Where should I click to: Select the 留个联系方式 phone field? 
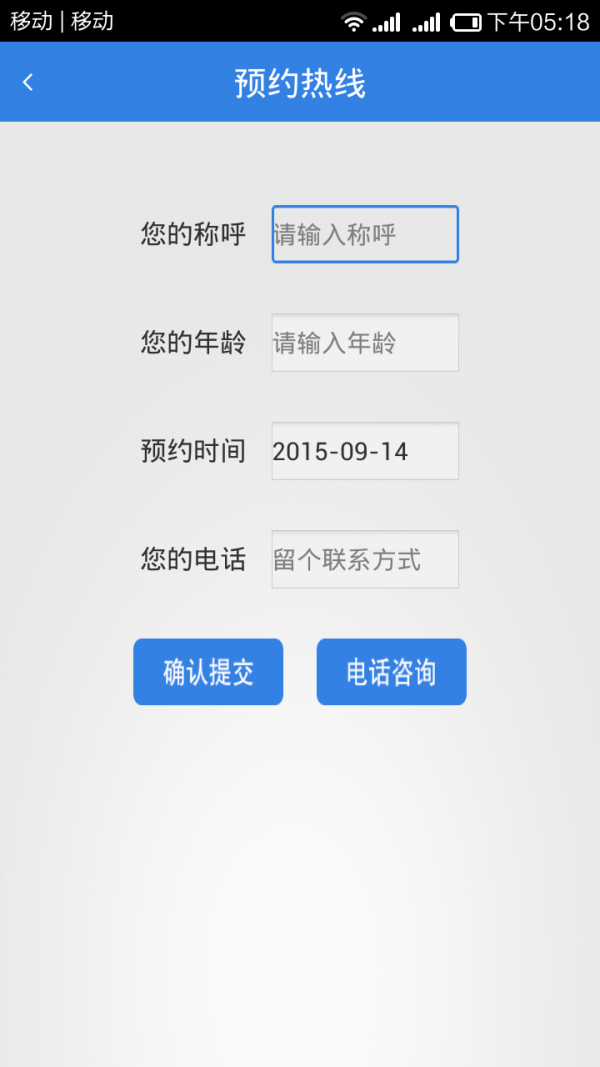pyautogui.click(x=365, y=559)
